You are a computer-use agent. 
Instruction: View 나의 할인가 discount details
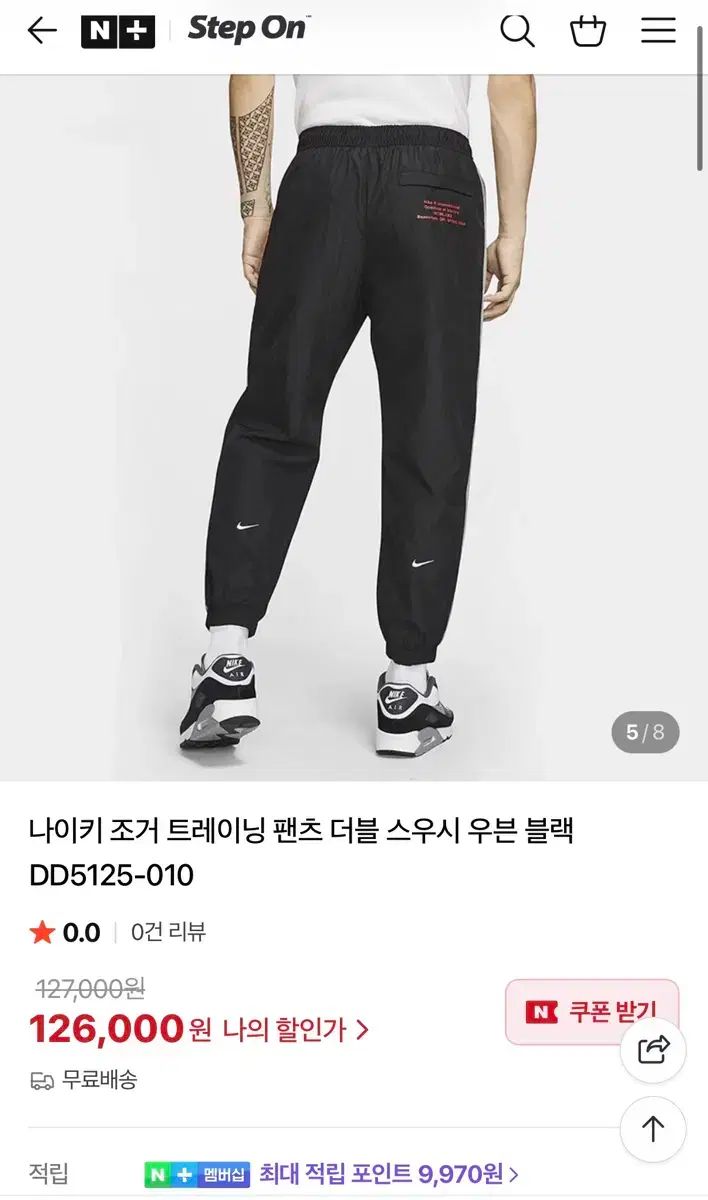click(x=296, y=1028)
